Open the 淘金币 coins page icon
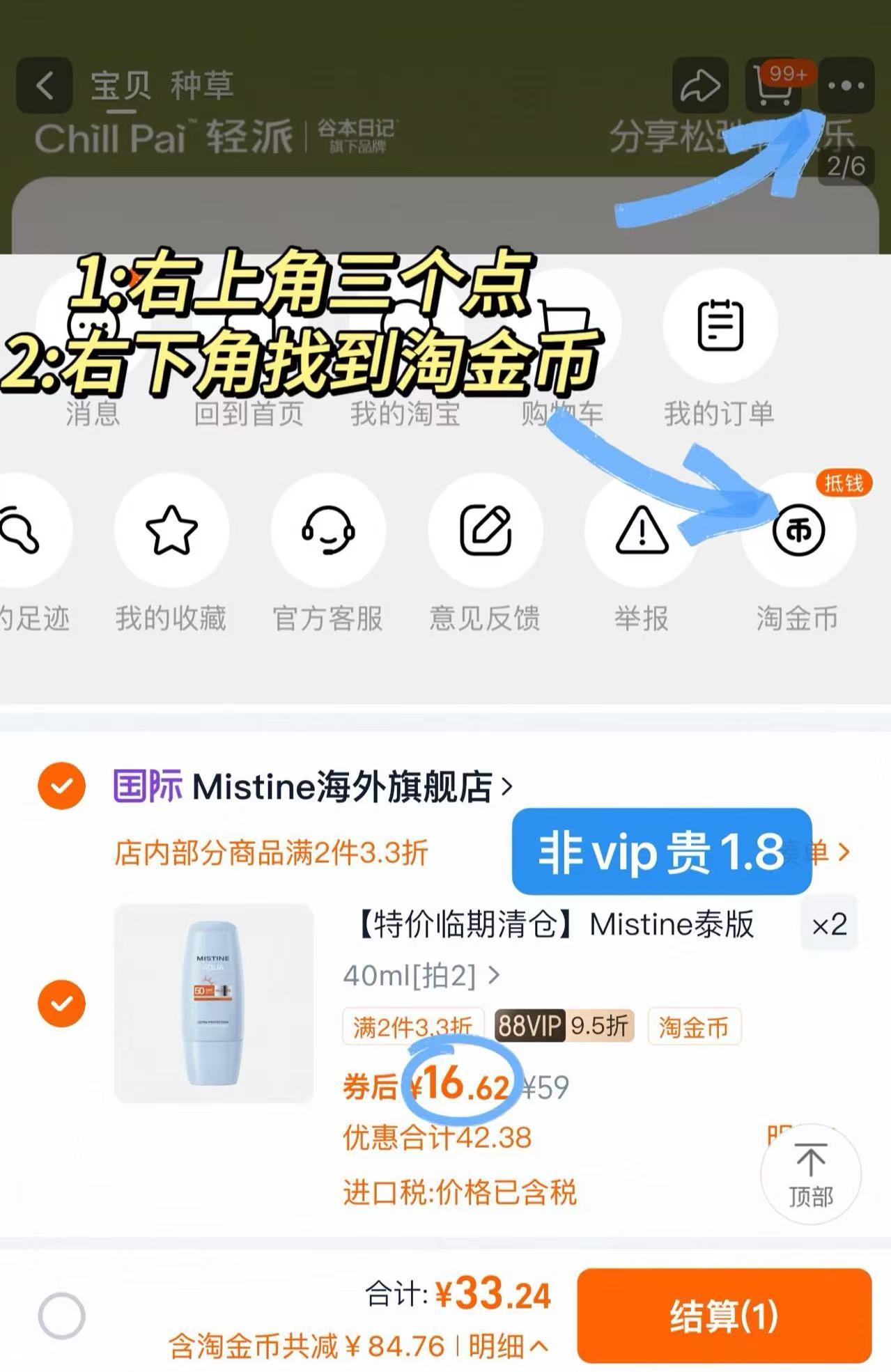Screen dimensions: 891x1372 798,530
